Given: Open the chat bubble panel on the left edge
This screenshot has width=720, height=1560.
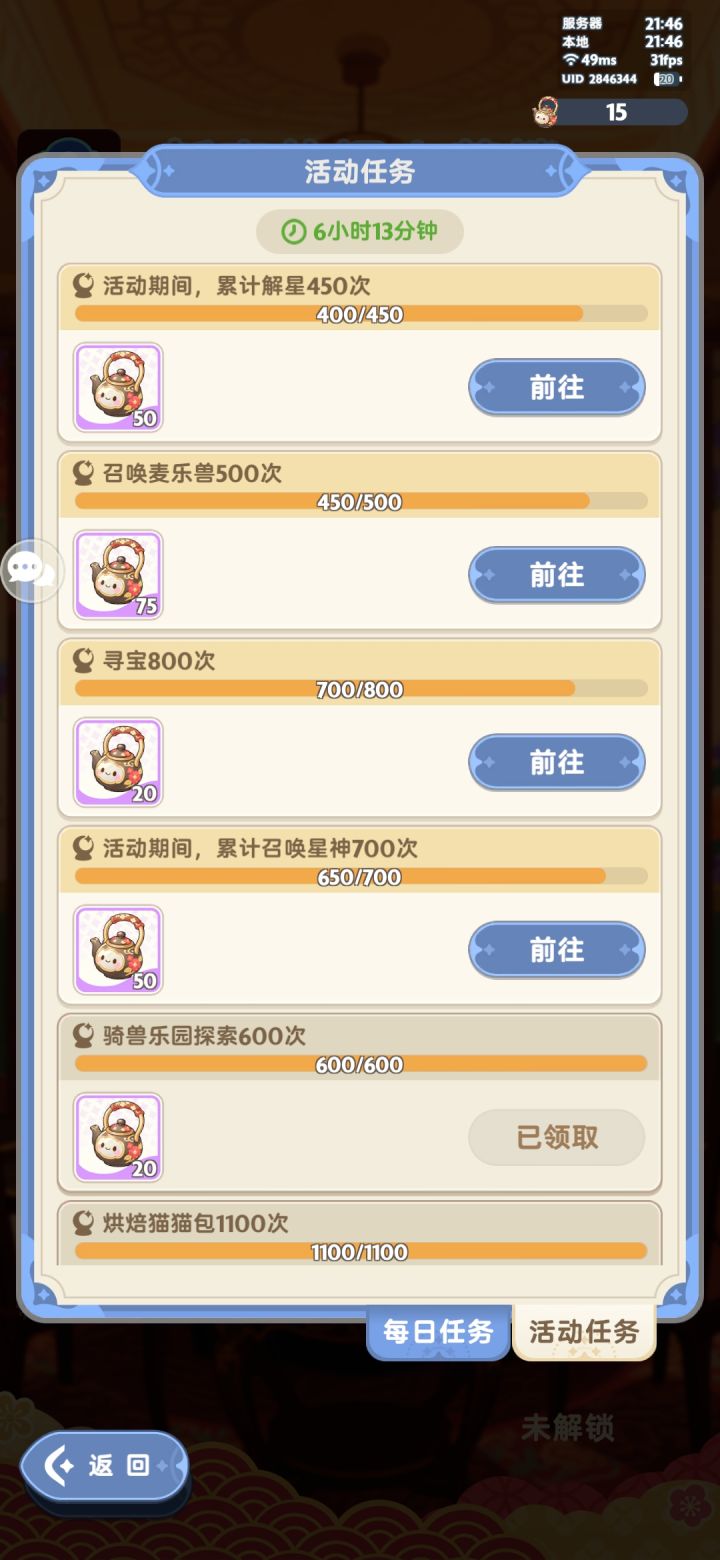Looking at the screenshot, I should 34,571.
